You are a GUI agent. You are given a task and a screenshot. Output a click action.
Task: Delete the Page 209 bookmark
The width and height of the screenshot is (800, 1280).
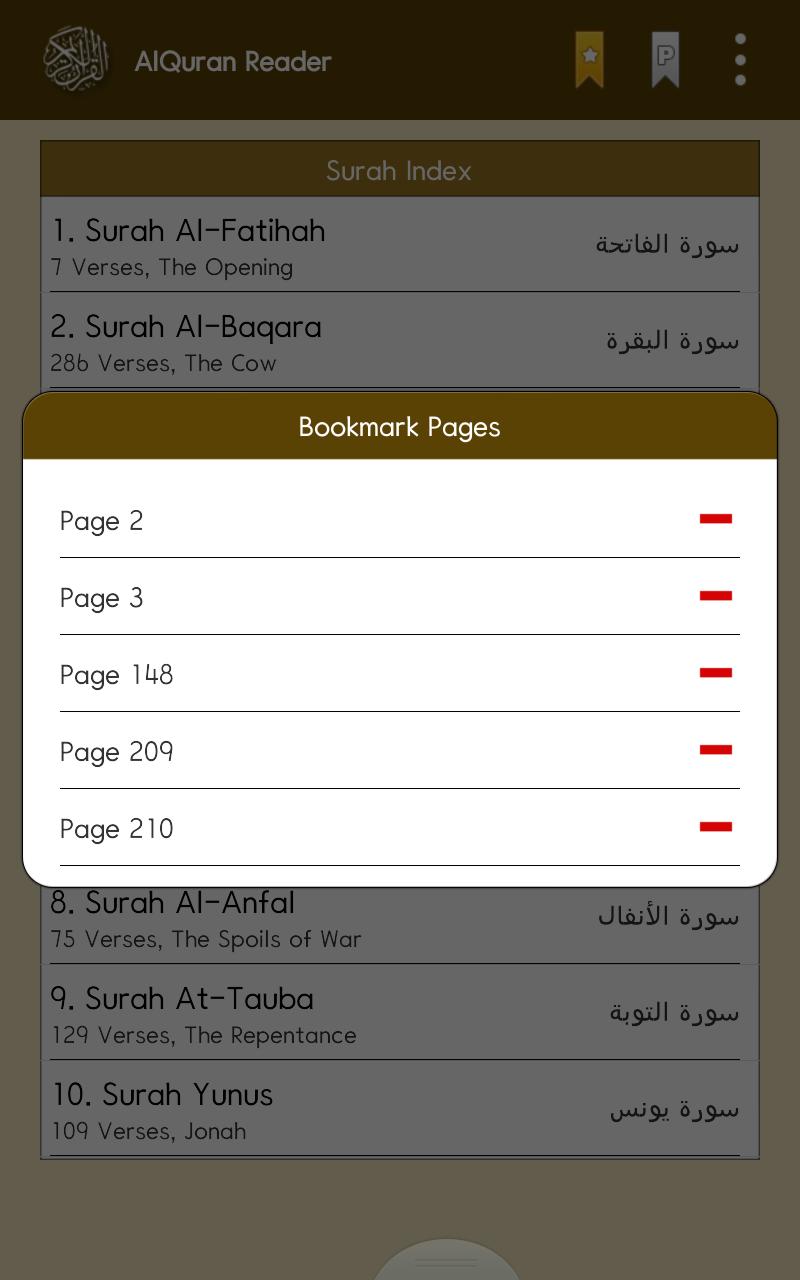(x=716, y=750)
